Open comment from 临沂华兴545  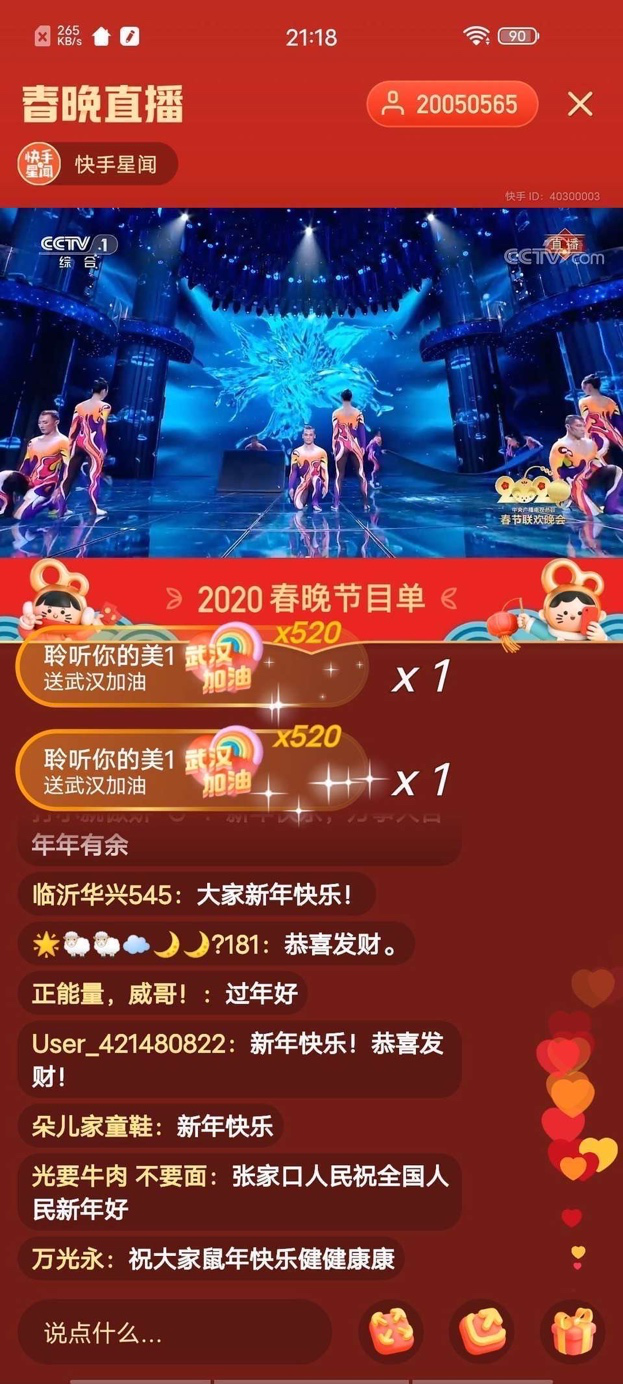coord(195,894)
